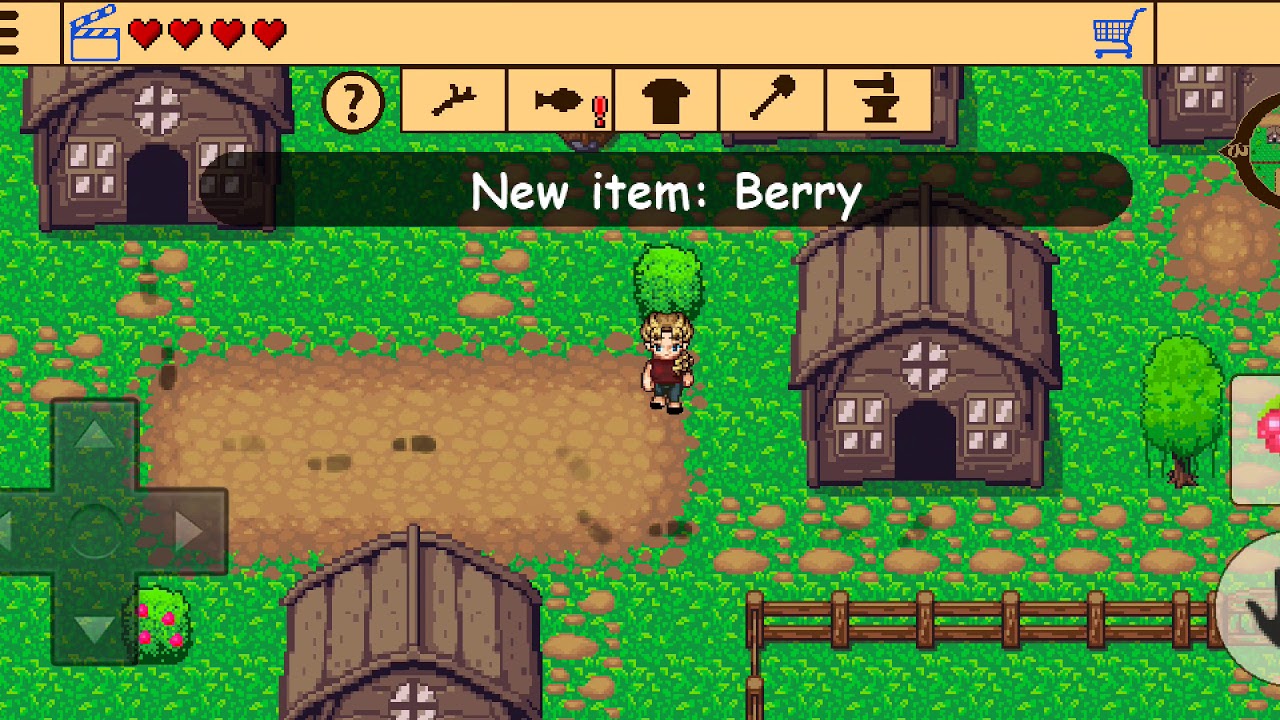Select the fish food tab
Screen dimensions: 1280x720
[x=560, y=99]
